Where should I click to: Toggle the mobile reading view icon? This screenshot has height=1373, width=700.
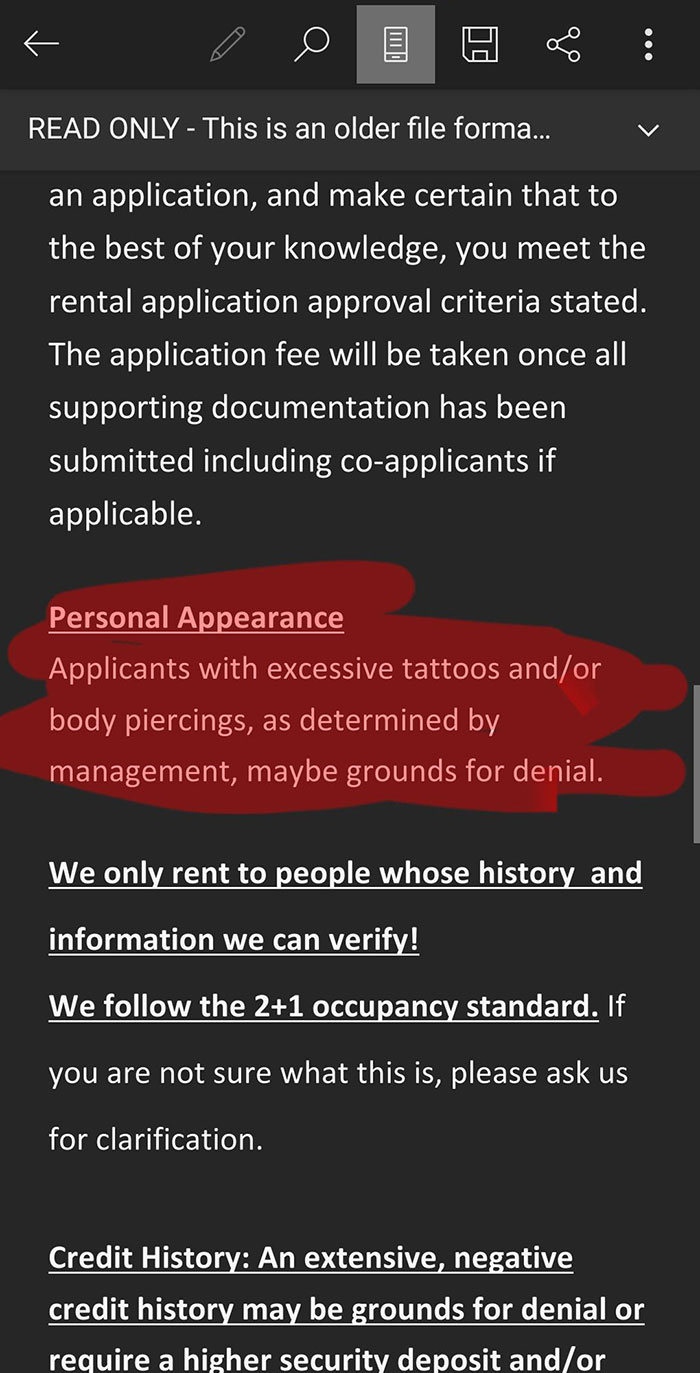click(396, 45)
